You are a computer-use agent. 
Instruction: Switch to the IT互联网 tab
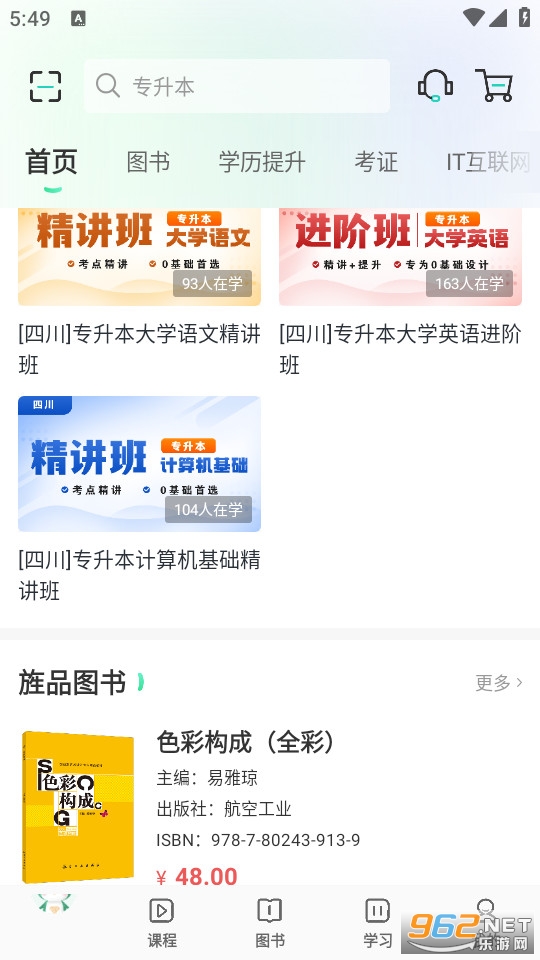(488, 162)
